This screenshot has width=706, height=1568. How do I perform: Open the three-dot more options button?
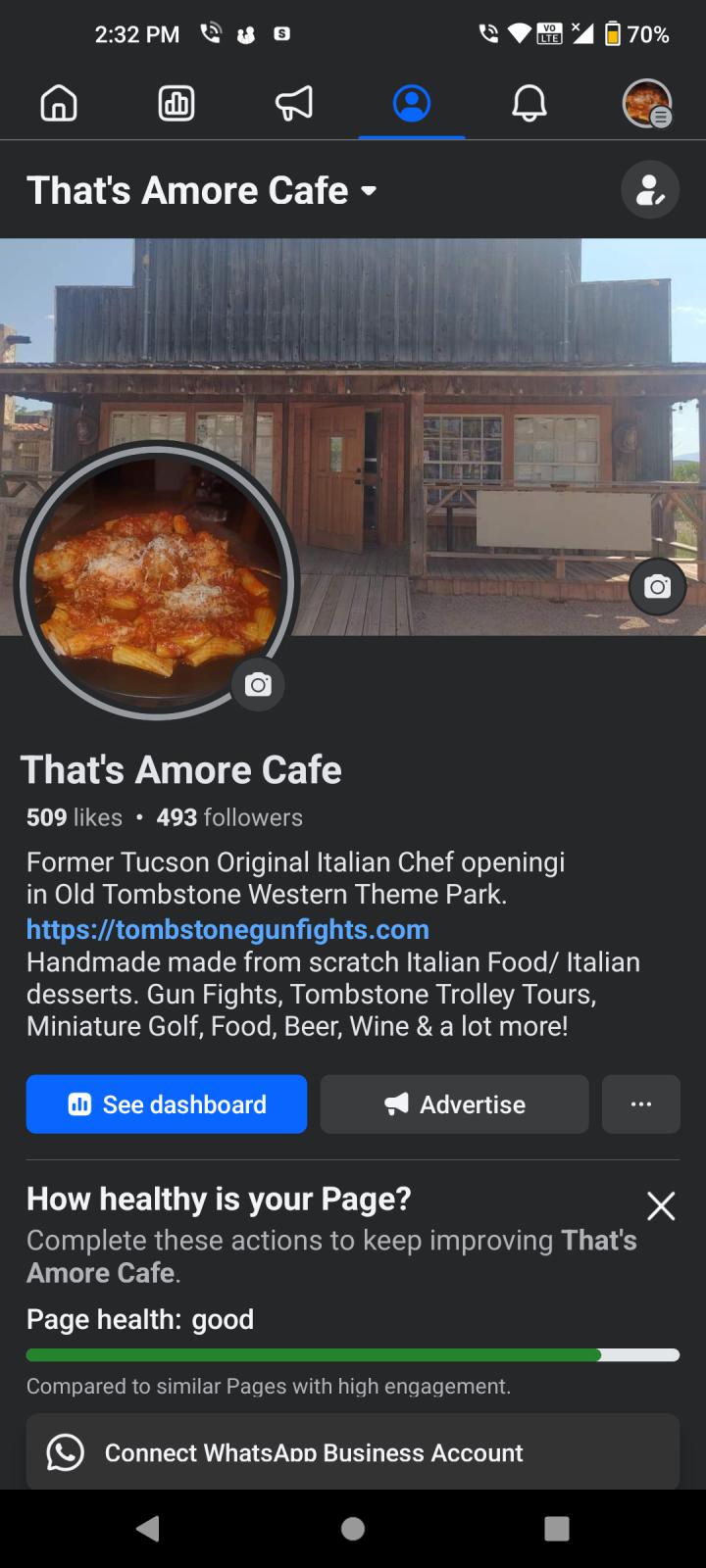click(x=640, y=1104)
